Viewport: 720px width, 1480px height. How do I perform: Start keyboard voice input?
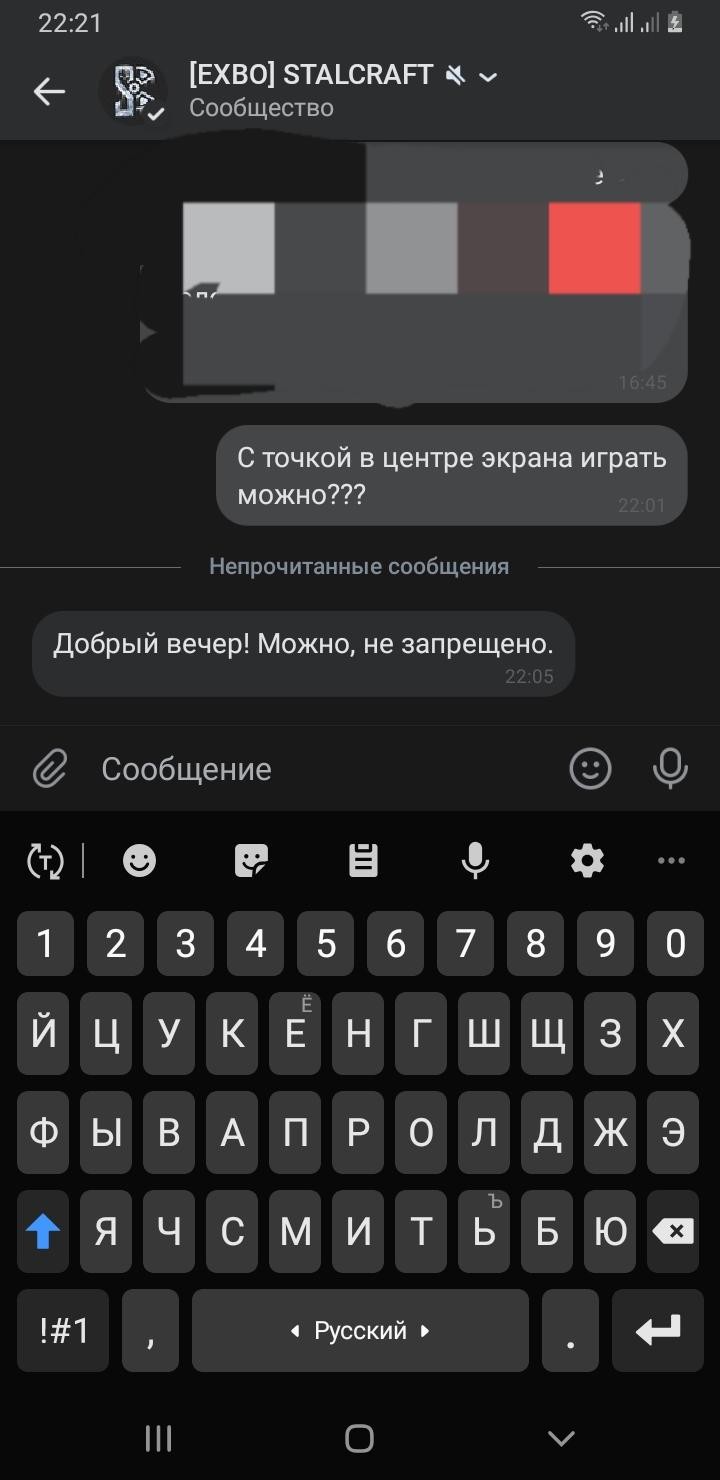pos(475,860)
